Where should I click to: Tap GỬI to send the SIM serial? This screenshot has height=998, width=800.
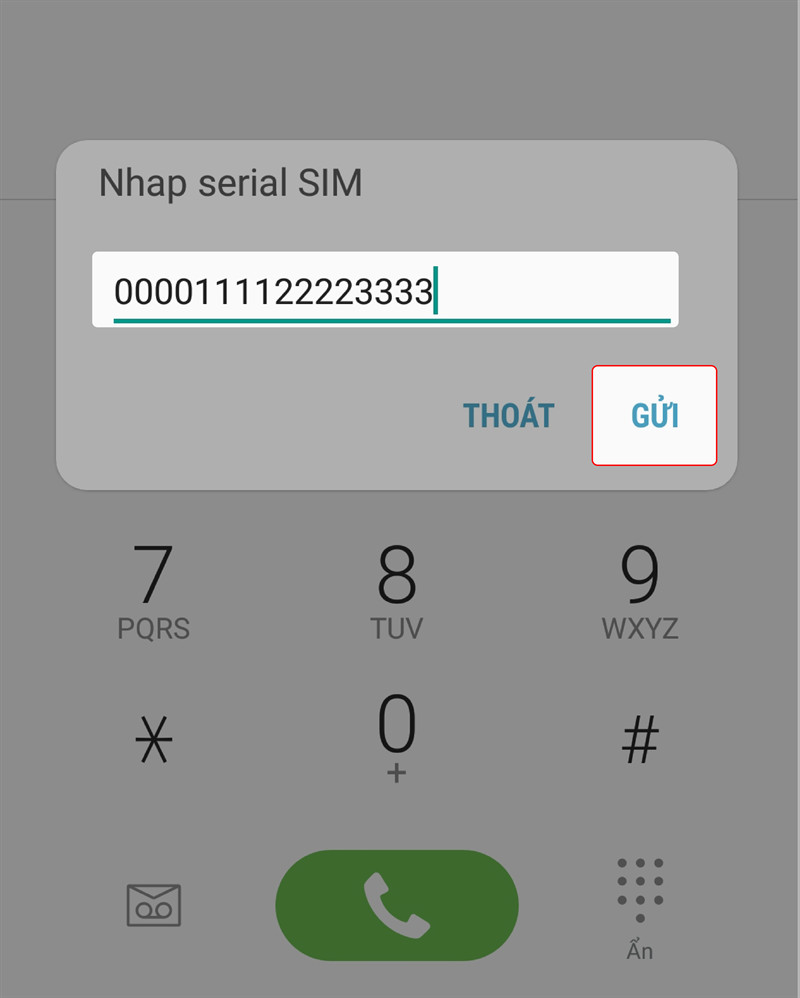[655, 416]
